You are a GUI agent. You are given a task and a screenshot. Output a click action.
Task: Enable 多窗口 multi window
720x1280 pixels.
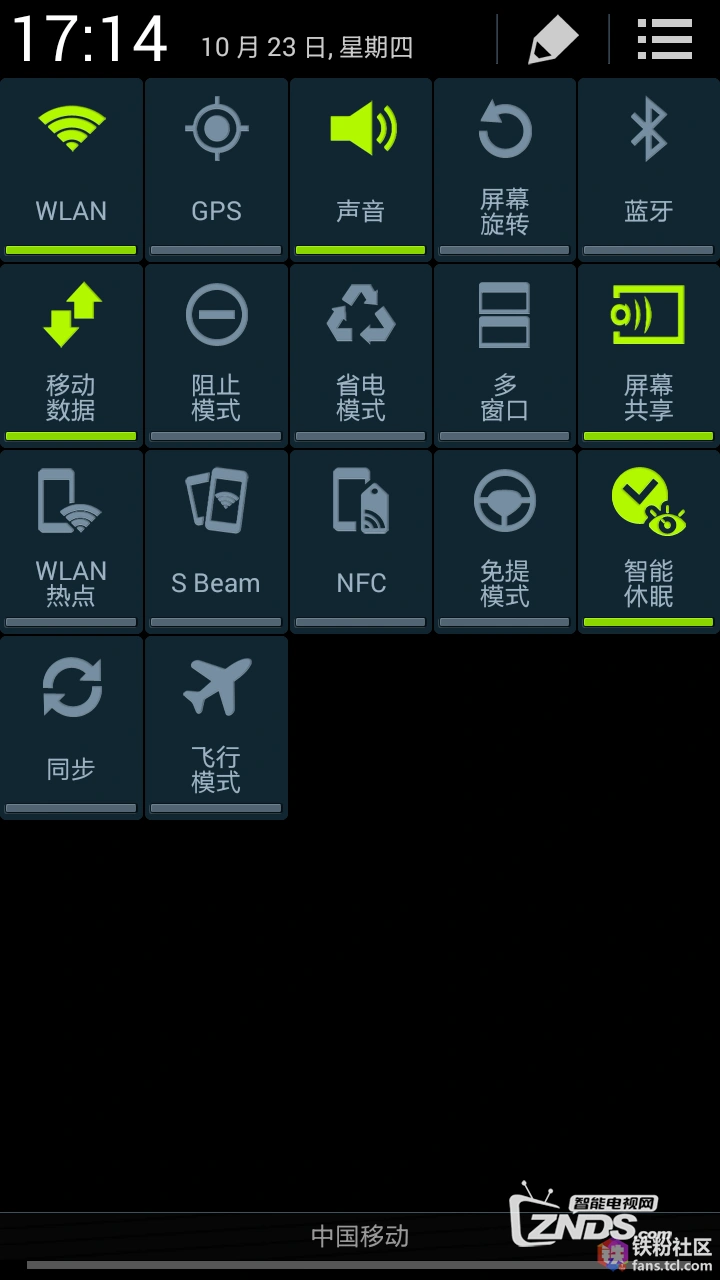coord(505,355)
